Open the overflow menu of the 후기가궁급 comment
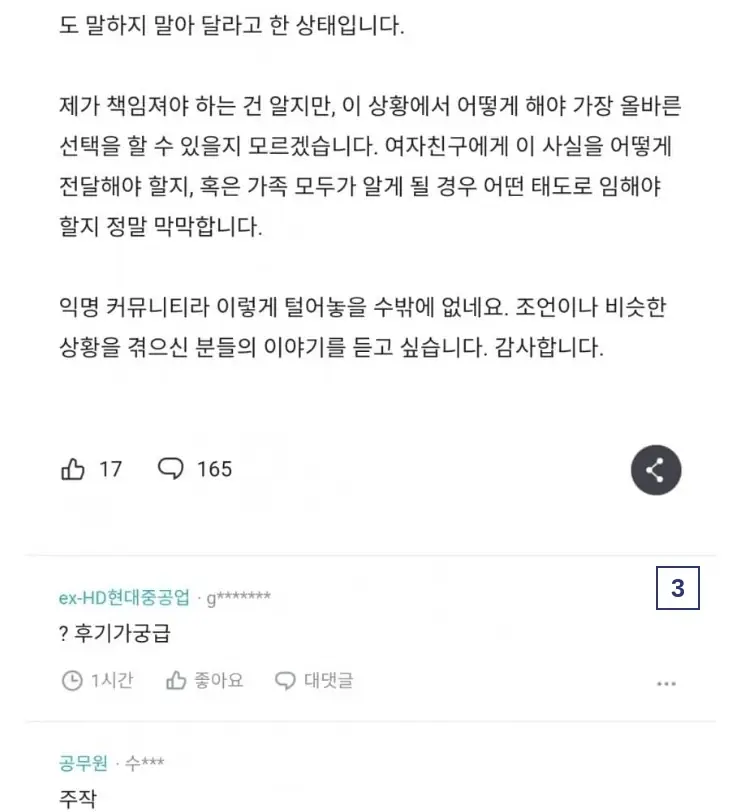The image size is (740, 812). (666, 684)
